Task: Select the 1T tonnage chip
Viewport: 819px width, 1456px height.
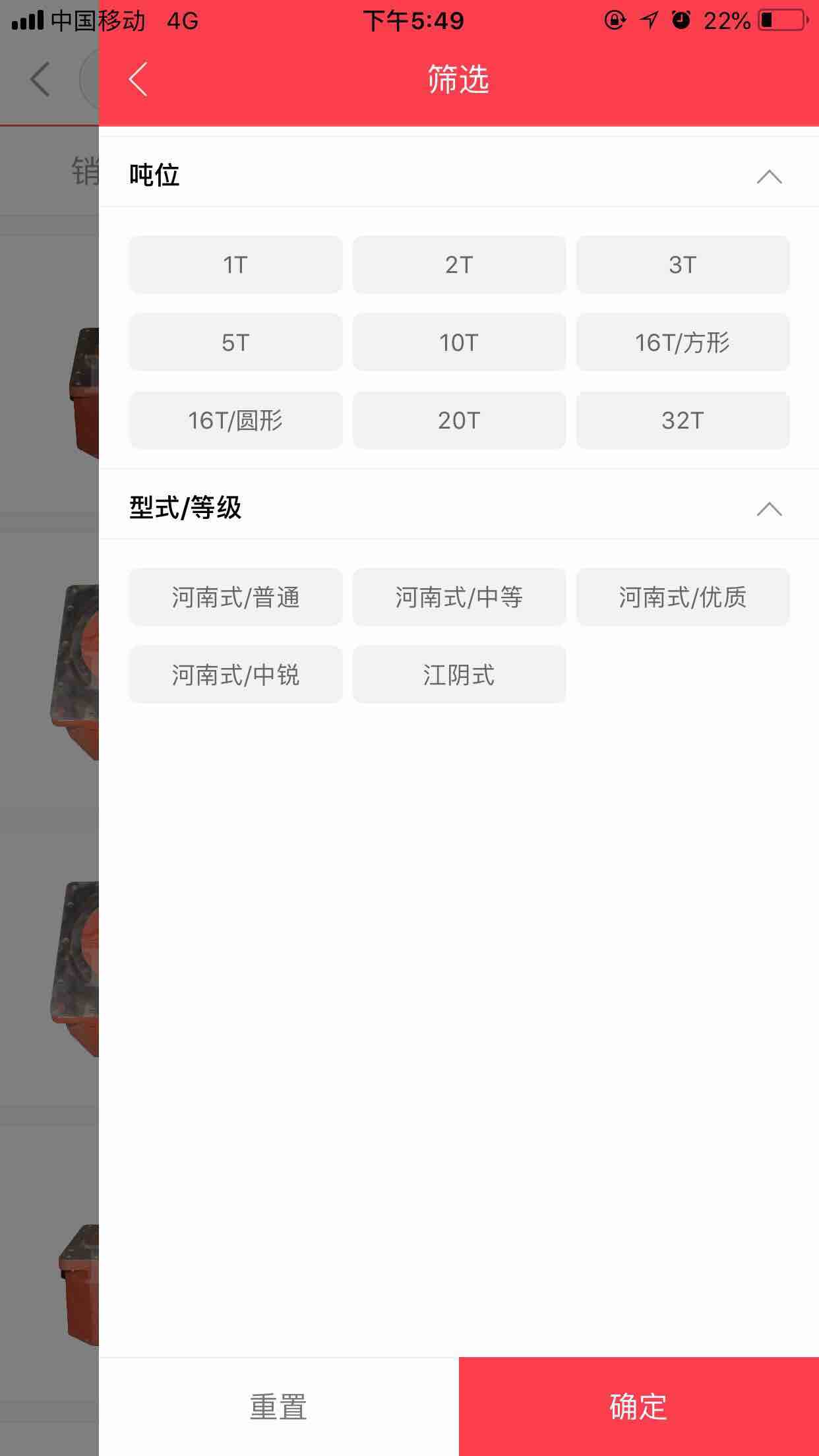Action: coord(235,264)
